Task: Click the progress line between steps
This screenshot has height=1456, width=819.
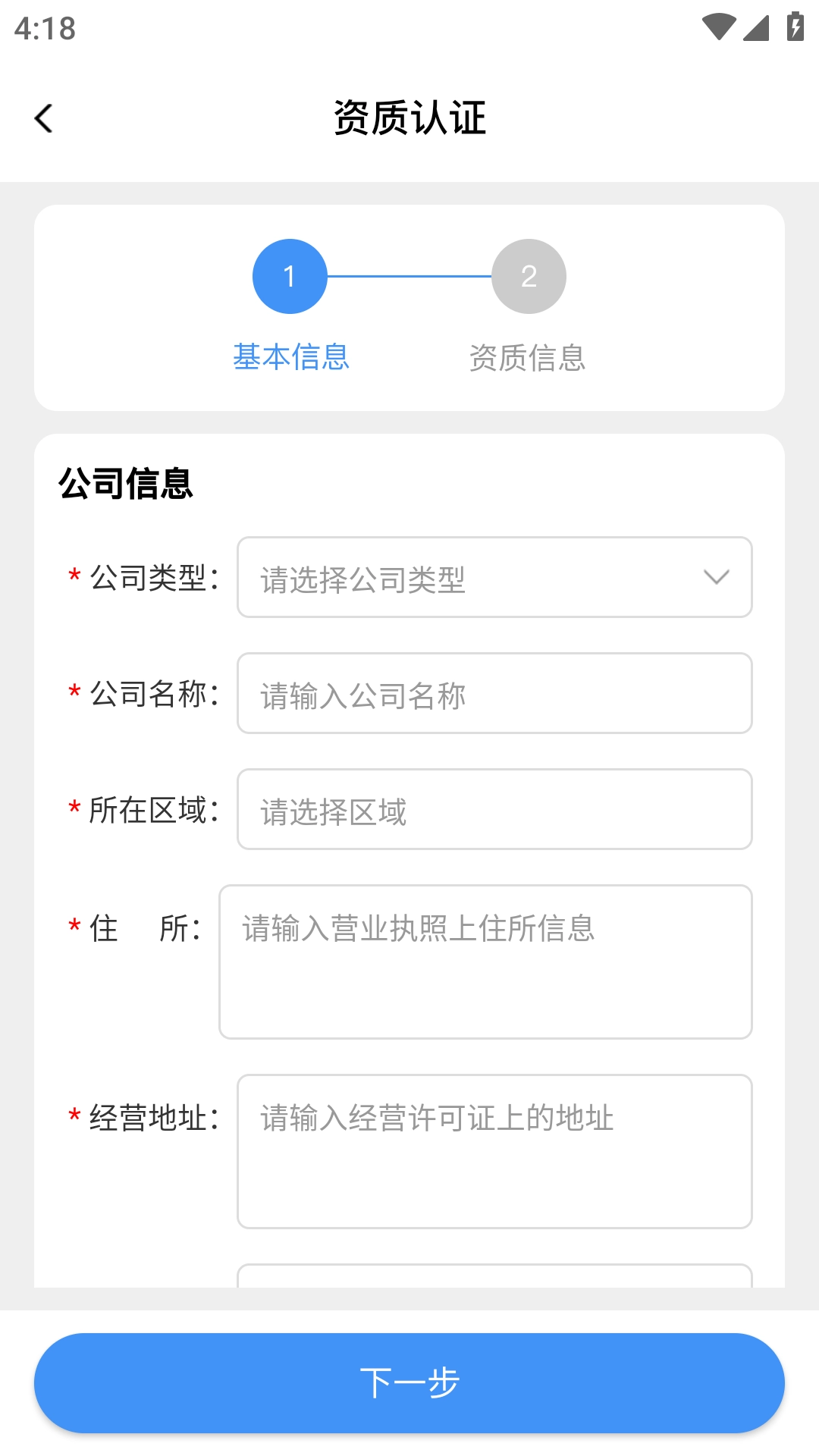Action: click(409, 275)
